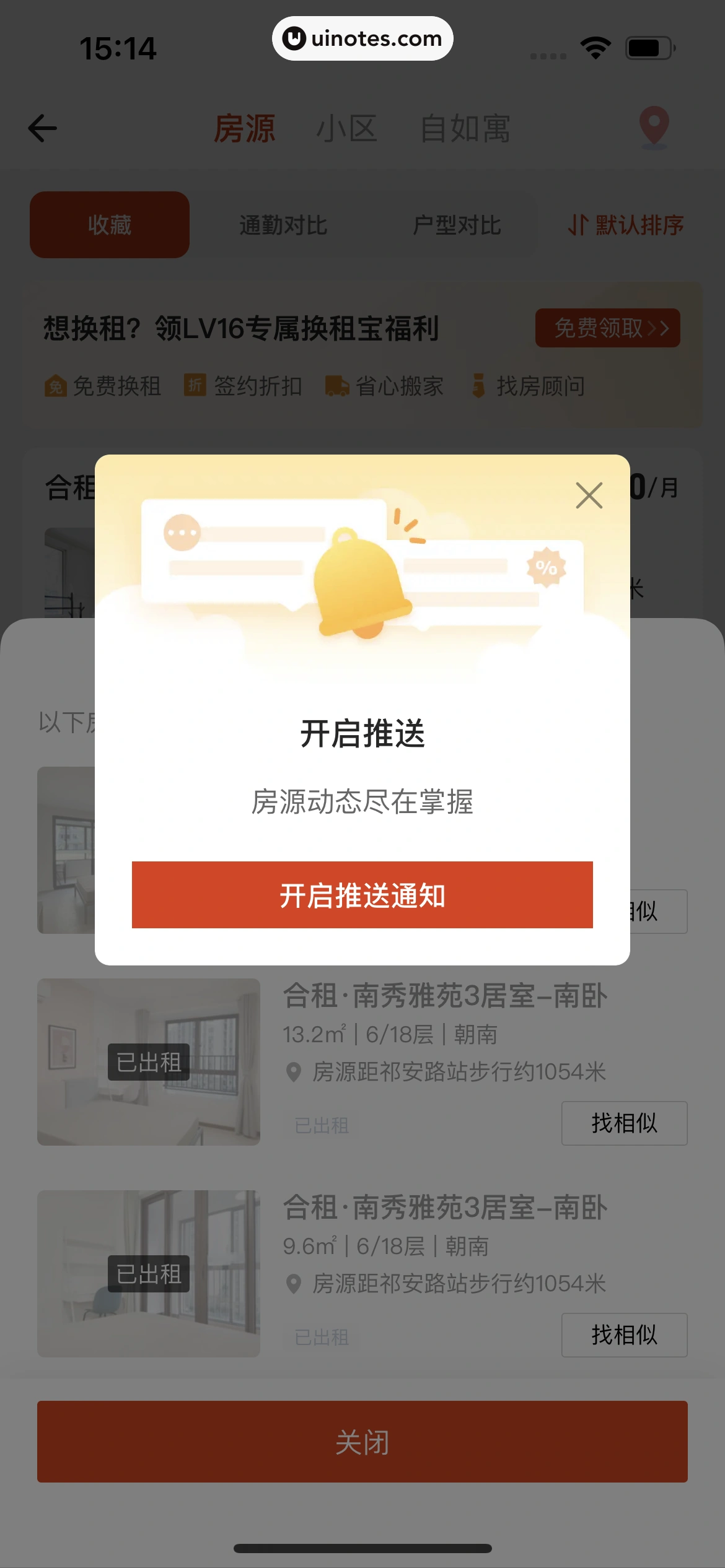Tap 找相似 for the 13.2㎡ listing
The width and height of the screenshot is (725, 1568).
[624, 1124]
